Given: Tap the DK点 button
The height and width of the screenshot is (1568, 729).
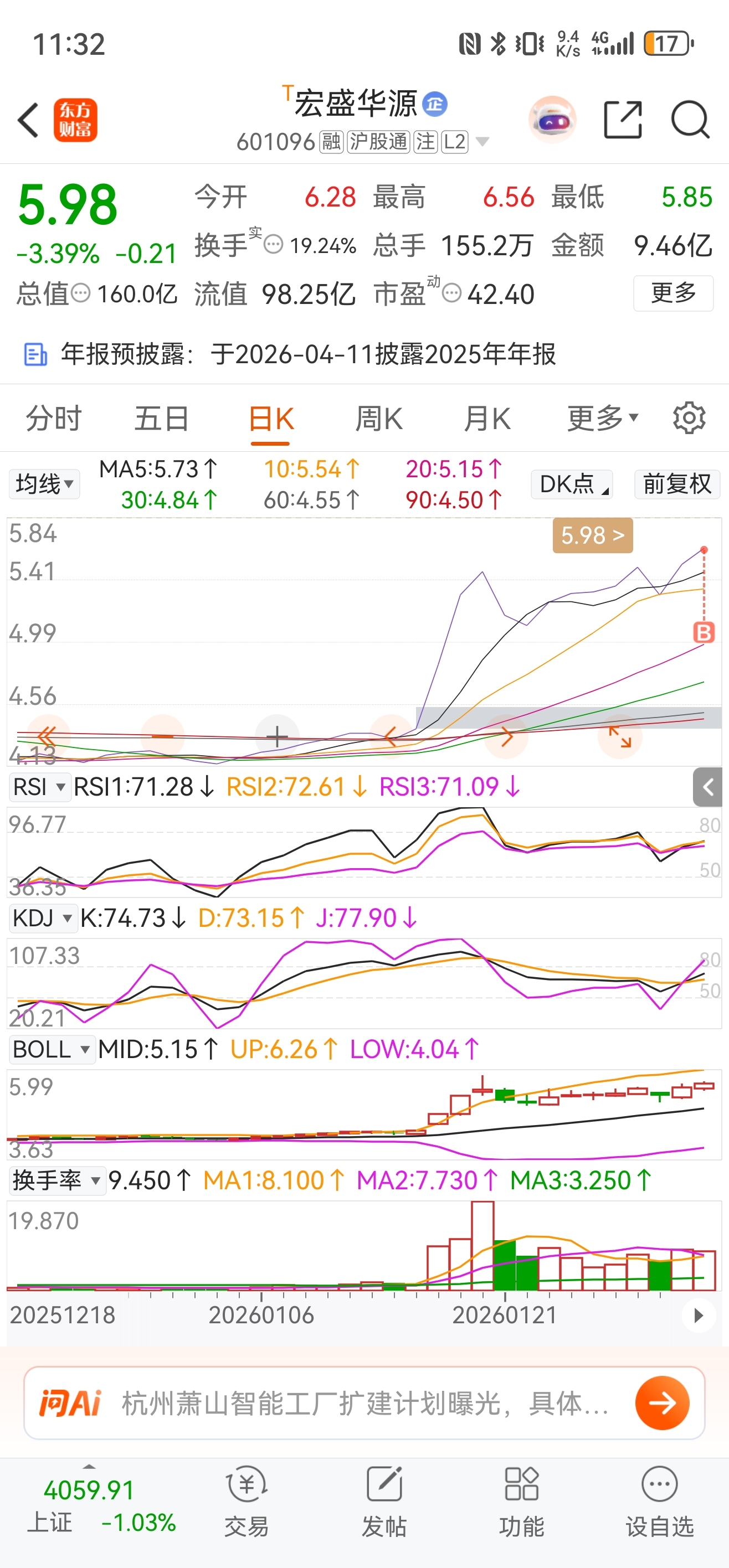Looking at the screenshot, I should pos(571,484).
